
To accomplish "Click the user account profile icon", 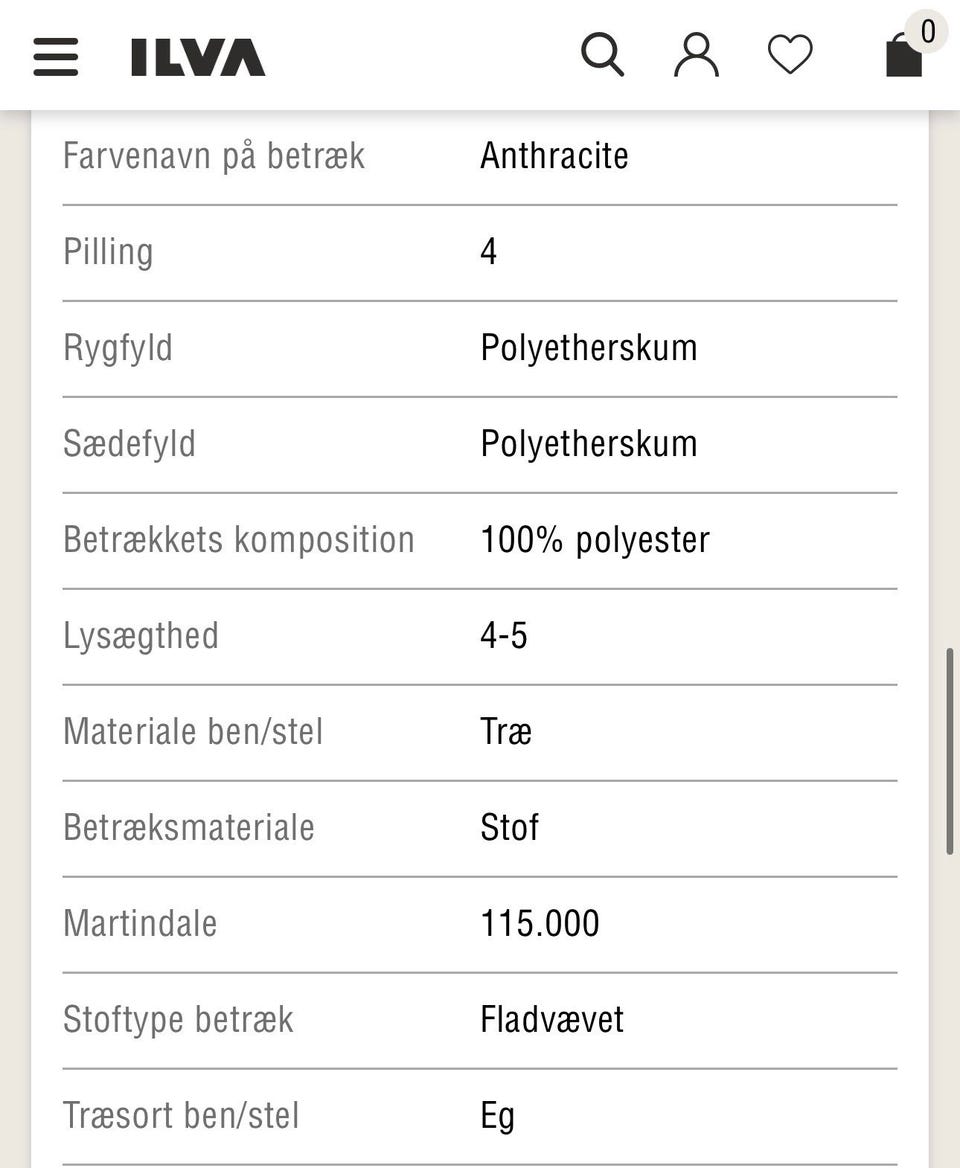I will (x=697, y=54).
